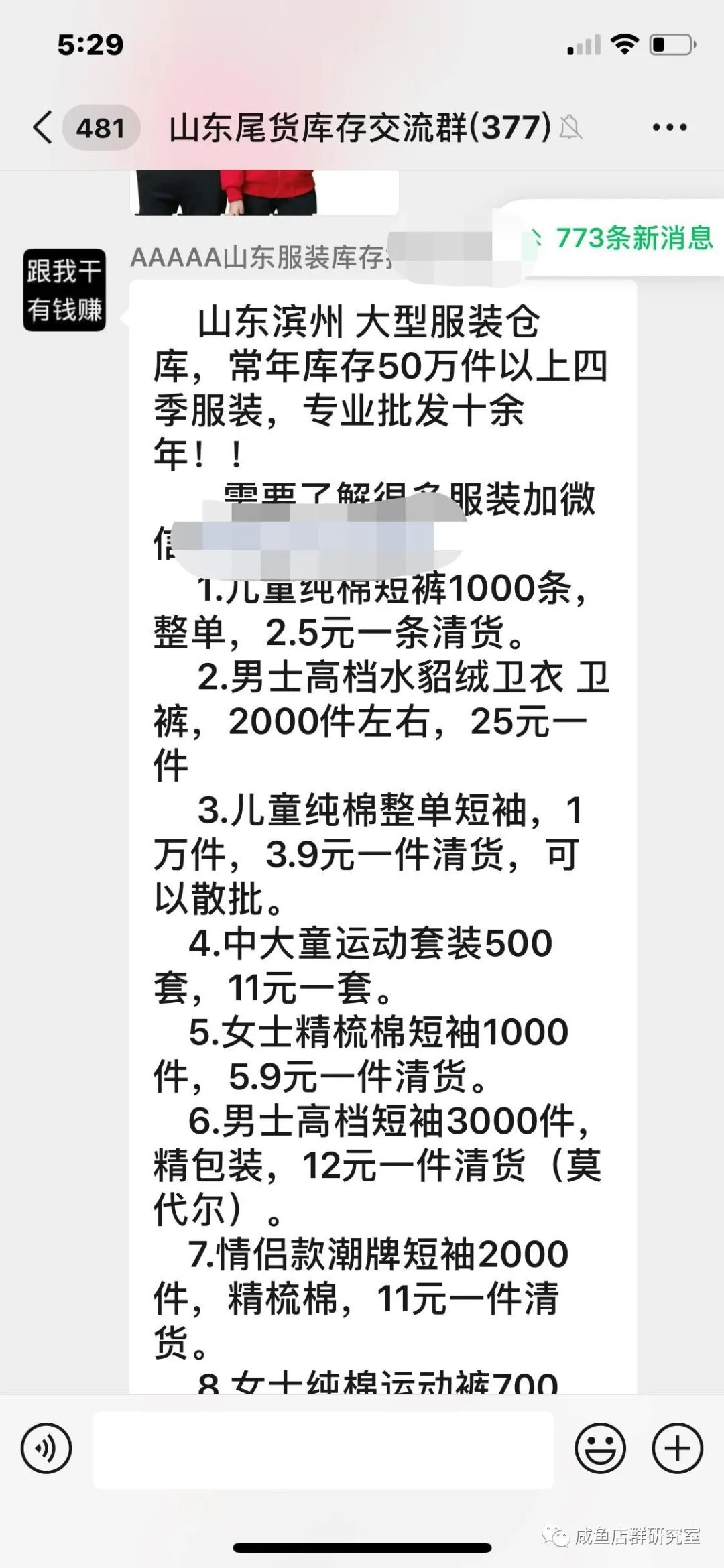Screen dimensions: 724x1568
Task: Tap the message input field
Action: click(323, 1449)
